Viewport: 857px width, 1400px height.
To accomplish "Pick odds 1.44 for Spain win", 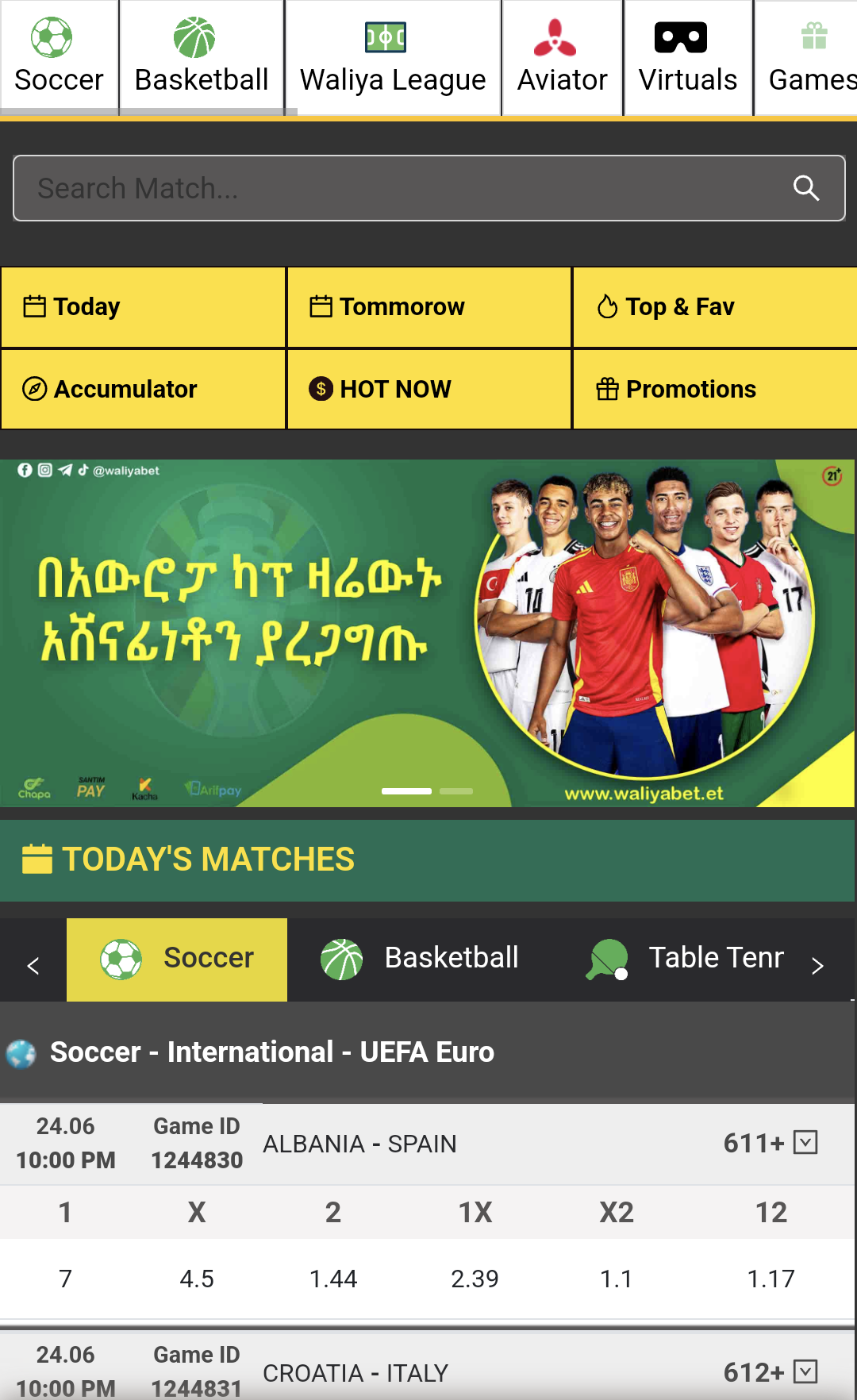I will click(x=333, y=1279).
